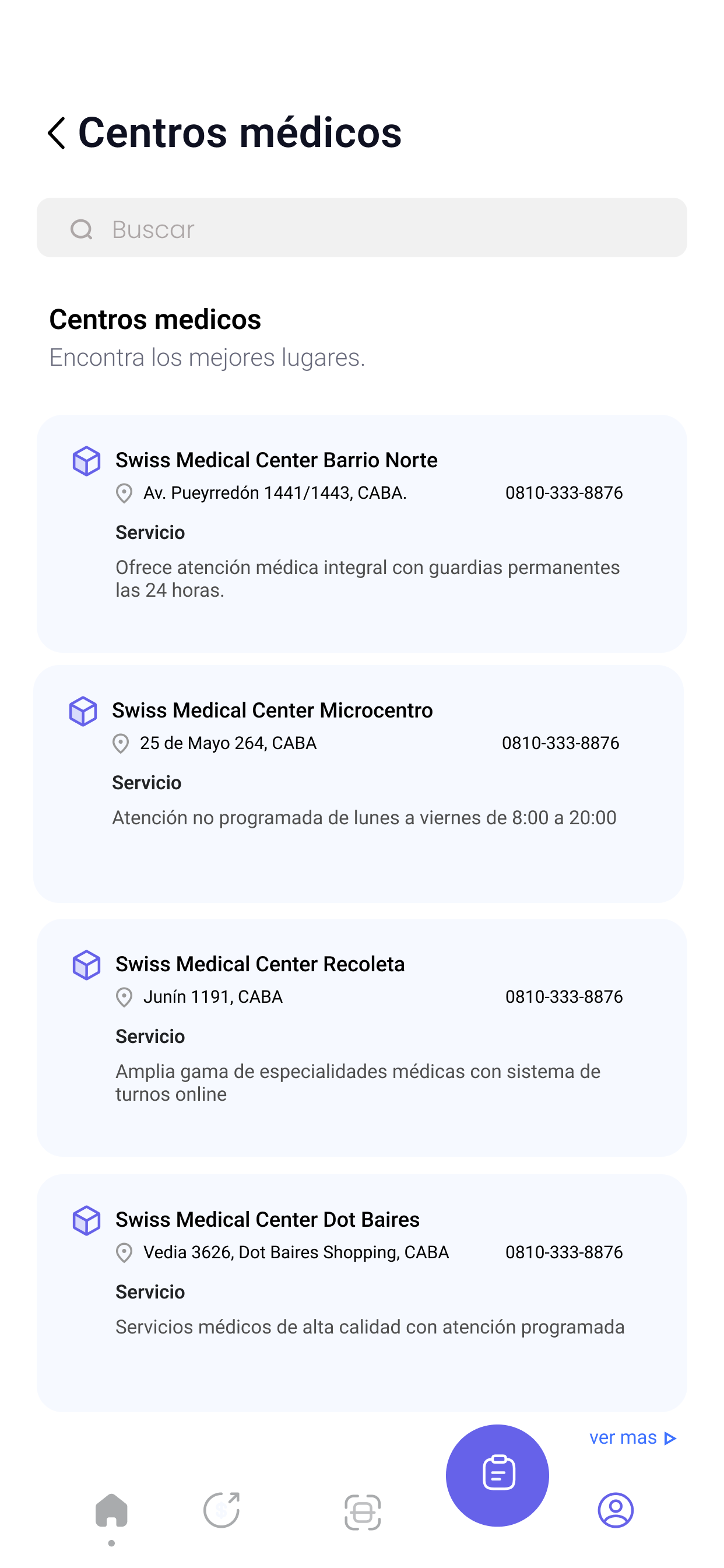This screenshot has height=1568, width=724.
Task: Open Swiss Medical Center Barrio Norte card
Action: tap(361, 533)
